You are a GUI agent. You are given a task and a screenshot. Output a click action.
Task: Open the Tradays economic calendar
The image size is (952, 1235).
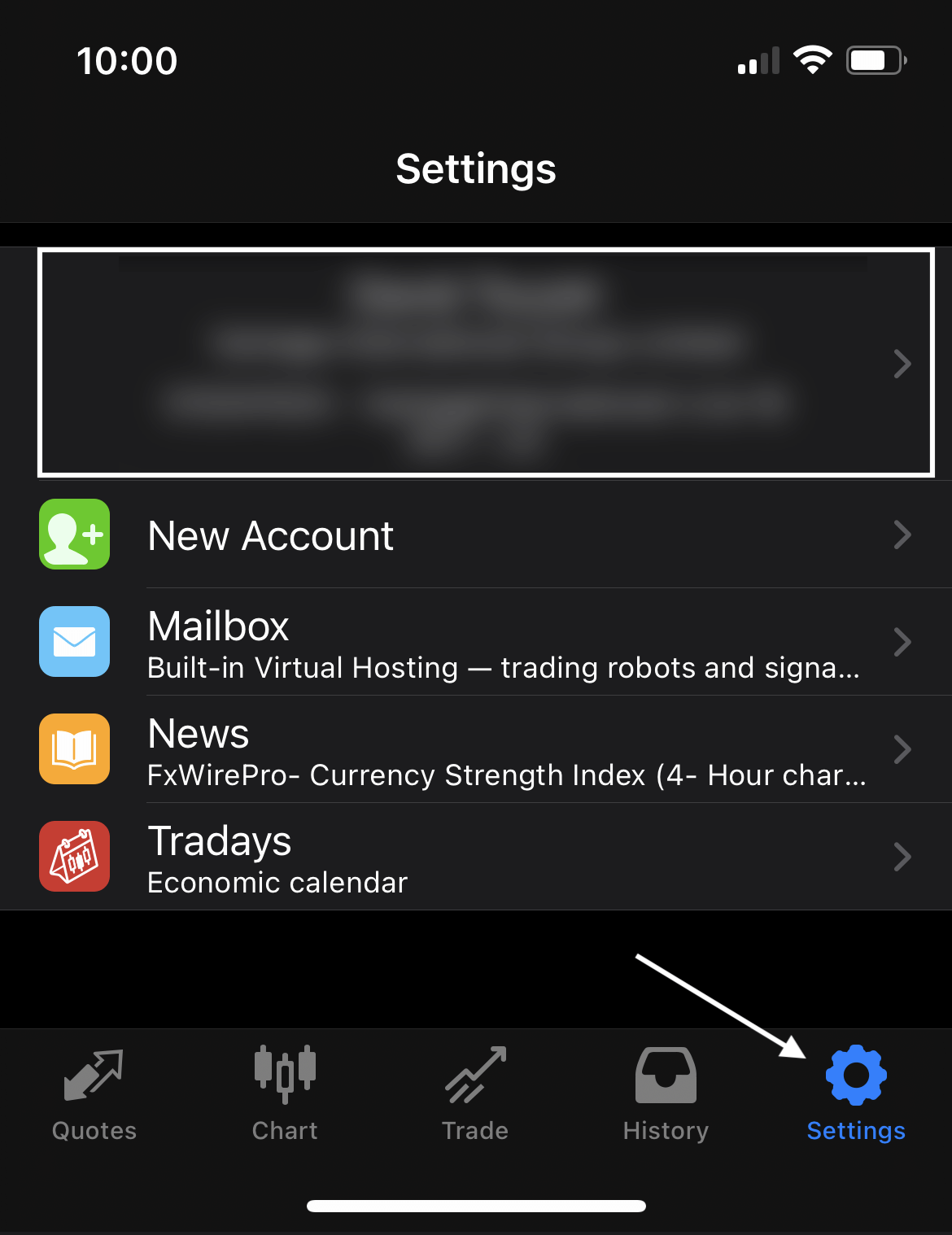pos(476,856)
